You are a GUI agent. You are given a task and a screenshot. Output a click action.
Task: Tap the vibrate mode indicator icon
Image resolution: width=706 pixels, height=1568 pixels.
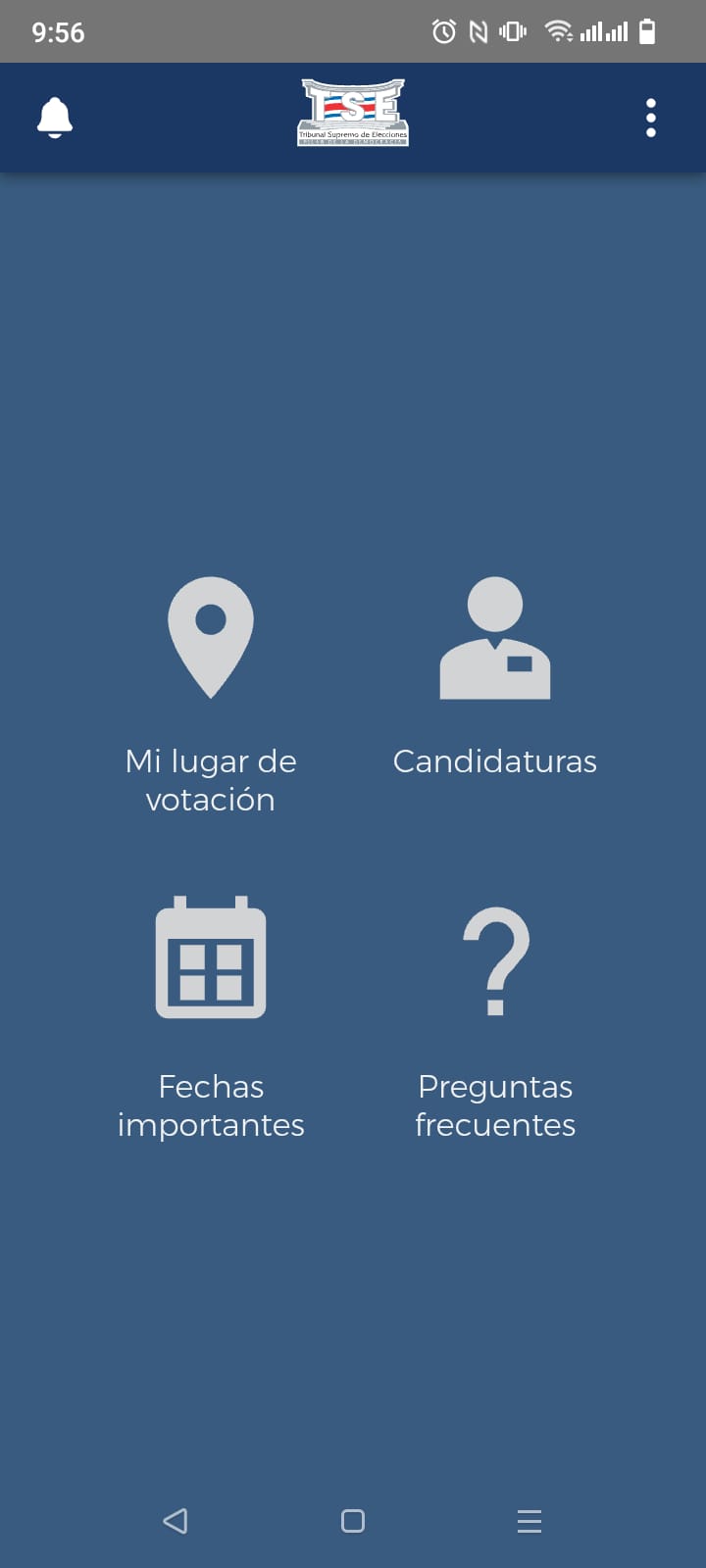click(511, 31)
